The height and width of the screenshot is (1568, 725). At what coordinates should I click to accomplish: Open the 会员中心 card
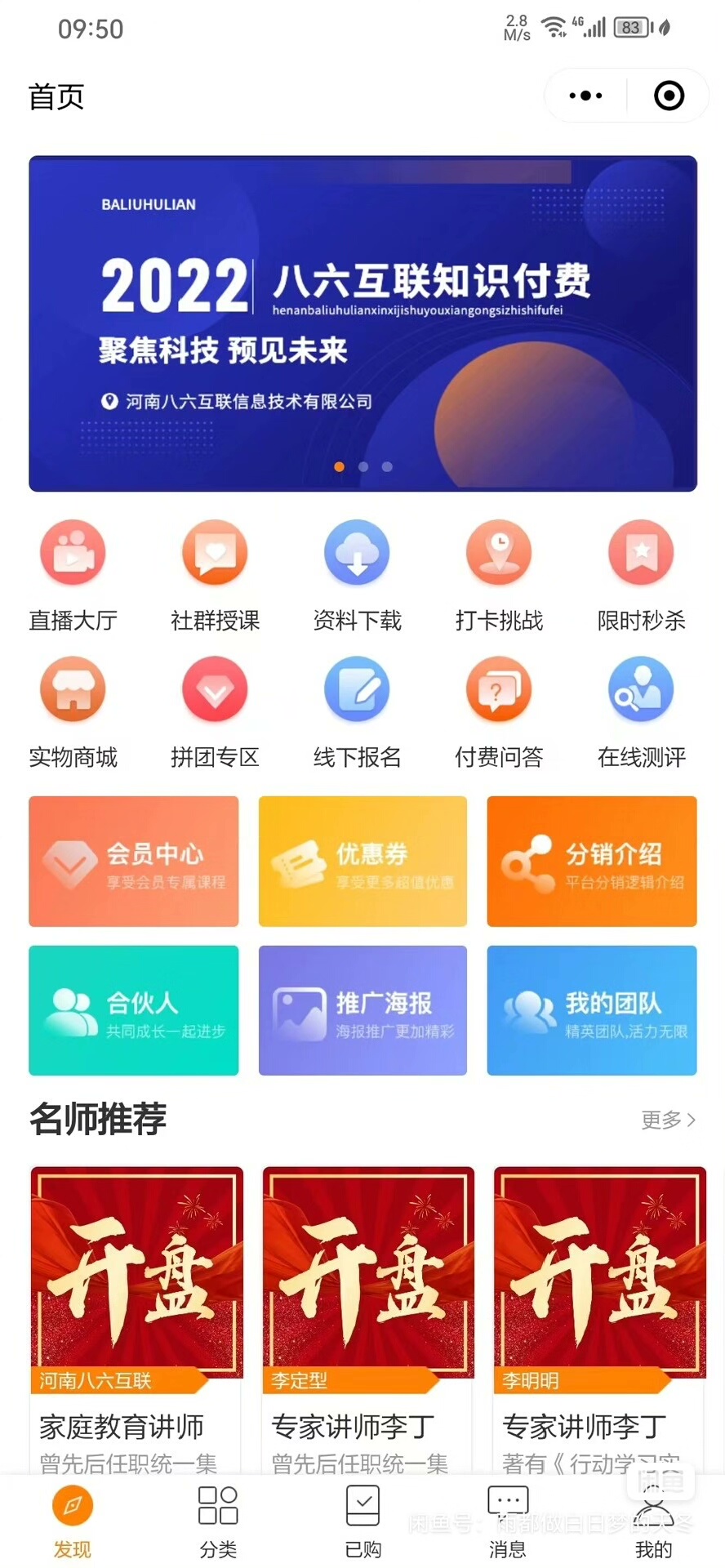click(134, 862)
